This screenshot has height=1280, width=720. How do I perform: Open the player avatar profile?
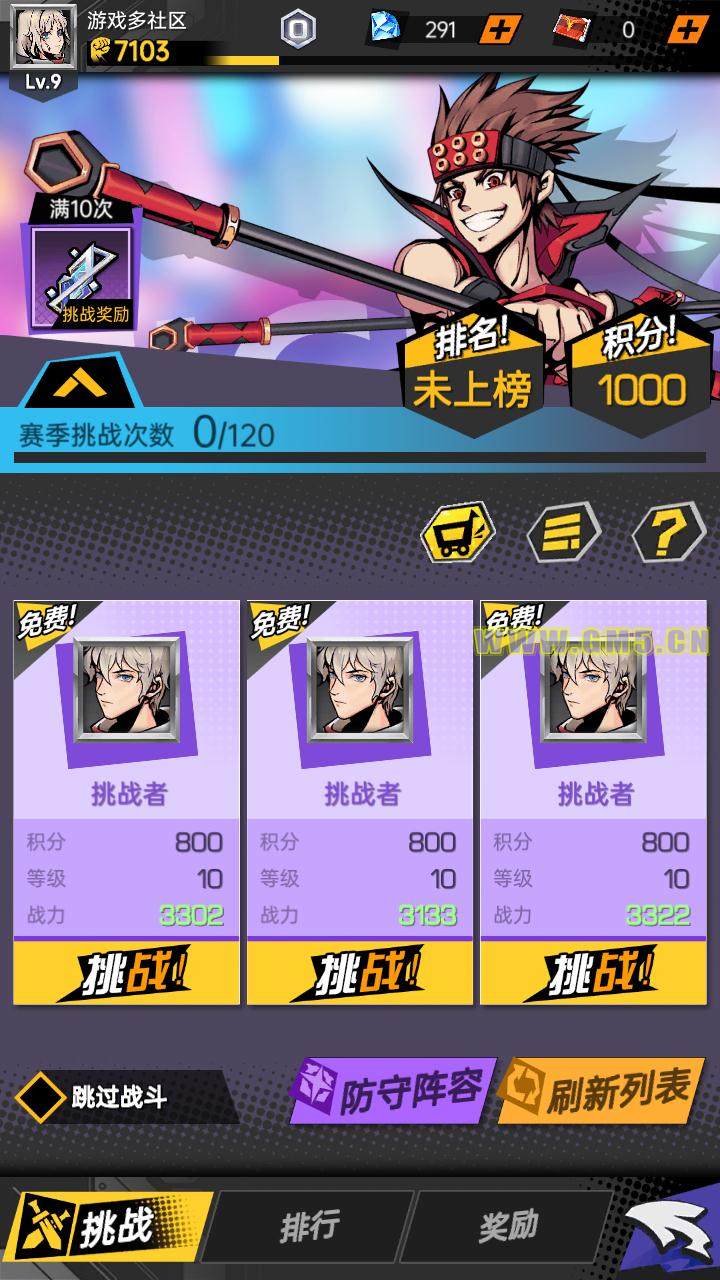41,37
